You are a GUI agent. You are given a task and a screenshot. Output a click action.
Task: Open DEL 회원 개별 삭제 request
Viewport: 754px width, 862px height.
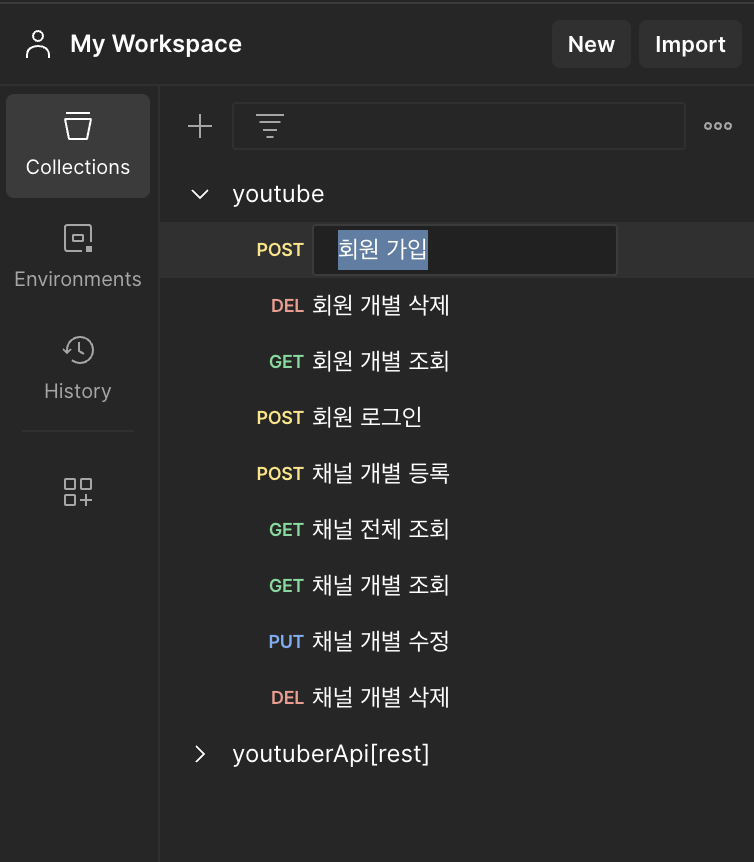(380, 306)
